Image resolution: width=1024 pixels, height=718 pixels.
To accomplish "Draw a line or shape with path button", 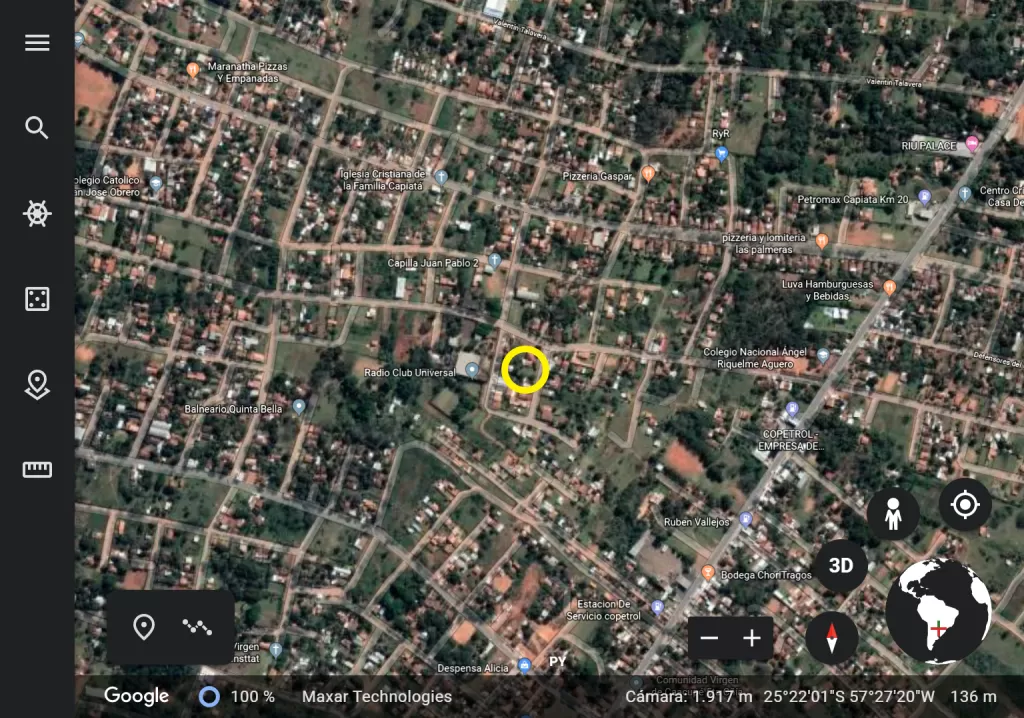I will tap(197, 627).
